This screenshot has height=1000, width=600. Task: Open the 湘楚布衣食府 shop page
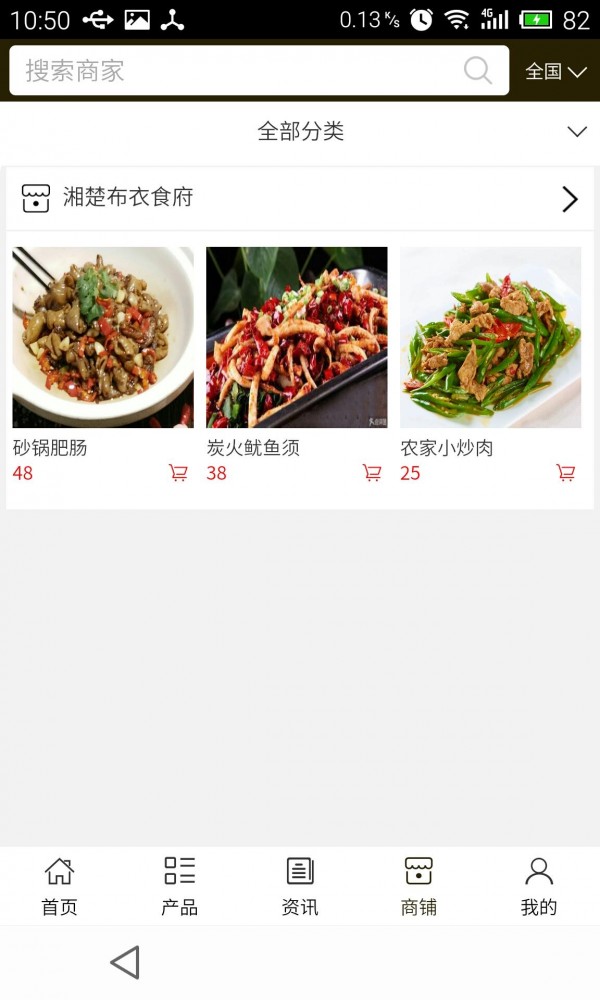click(300, 198)
